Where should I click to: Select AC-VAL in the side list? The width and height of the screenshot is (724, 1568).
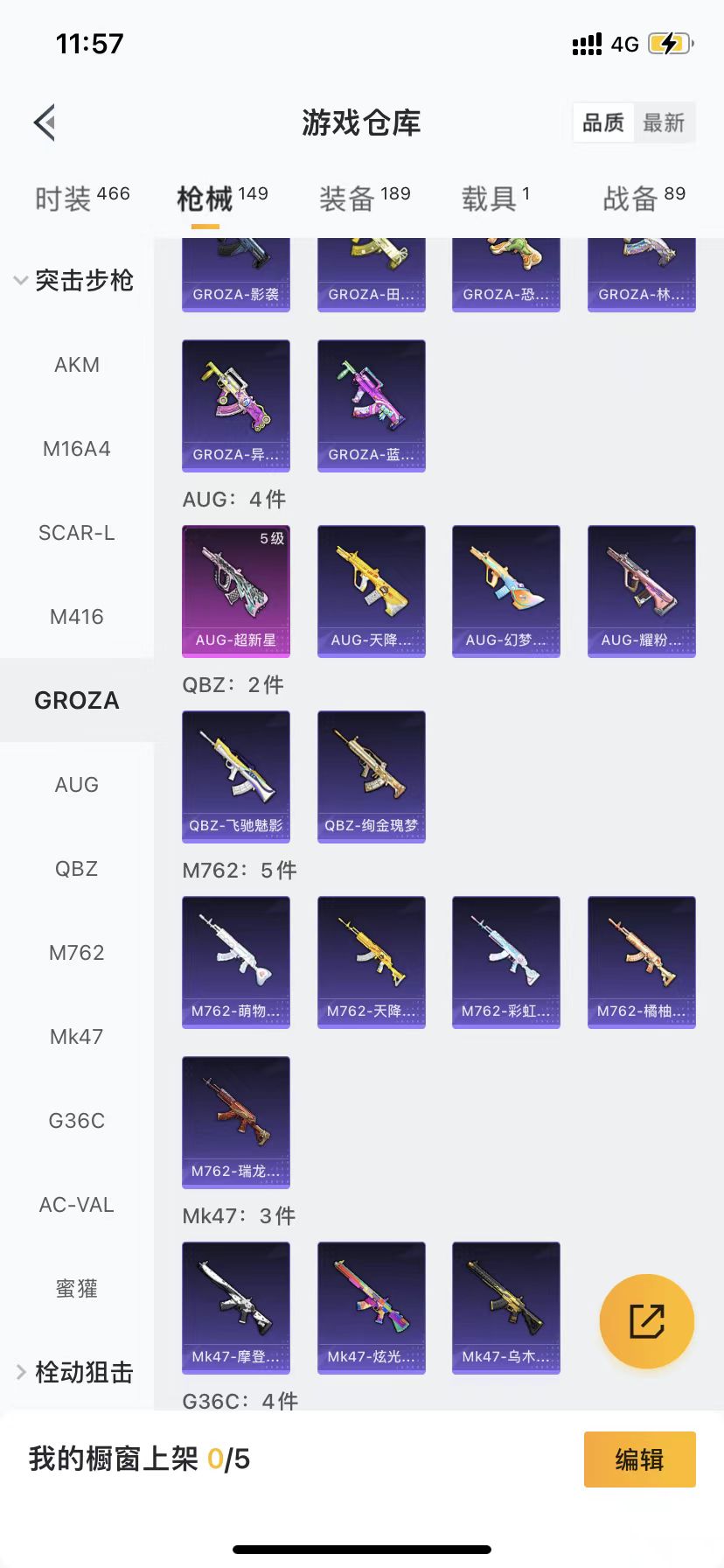(77, 1205)
